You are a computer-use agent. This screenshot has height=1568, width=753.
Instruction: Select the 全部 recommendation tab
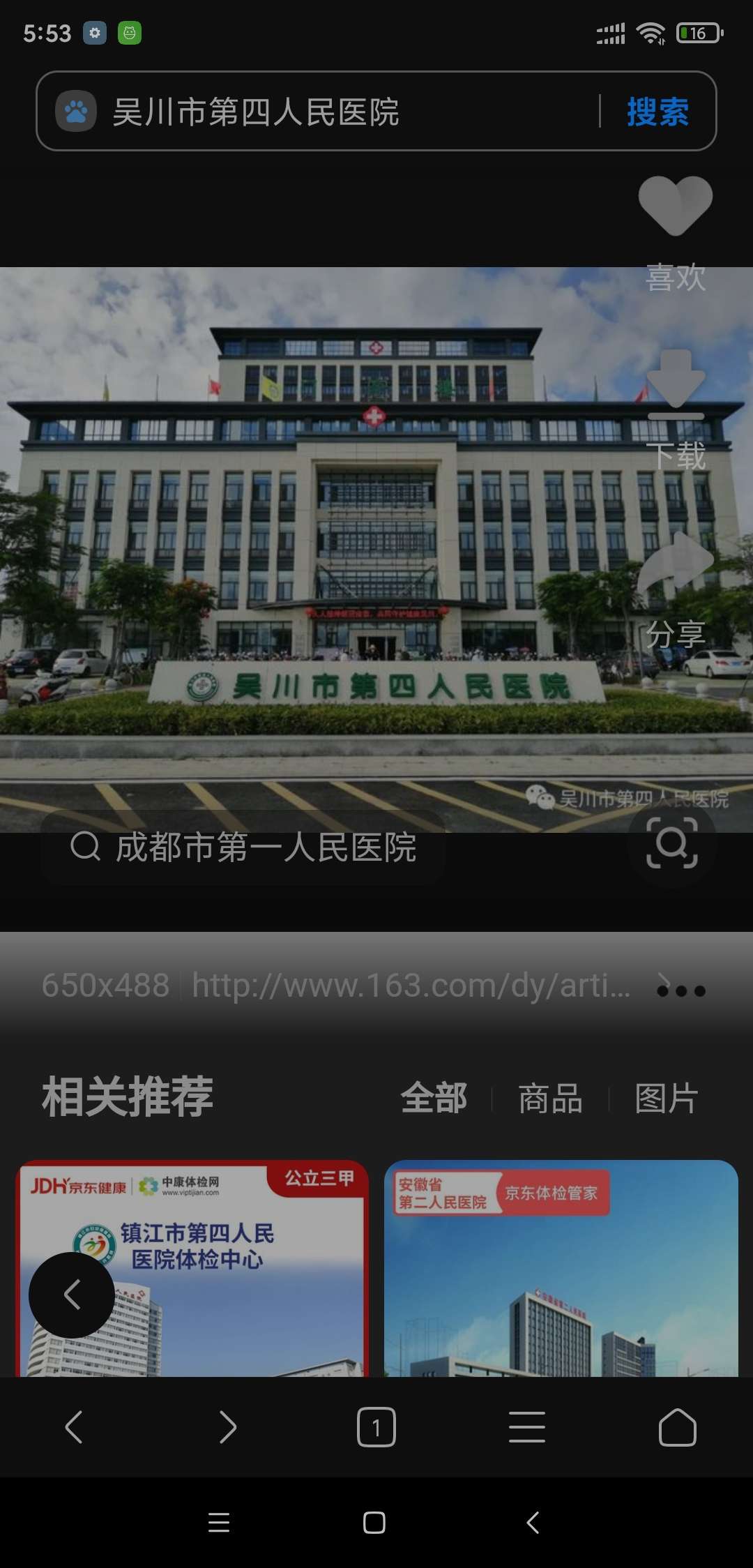434,1099
